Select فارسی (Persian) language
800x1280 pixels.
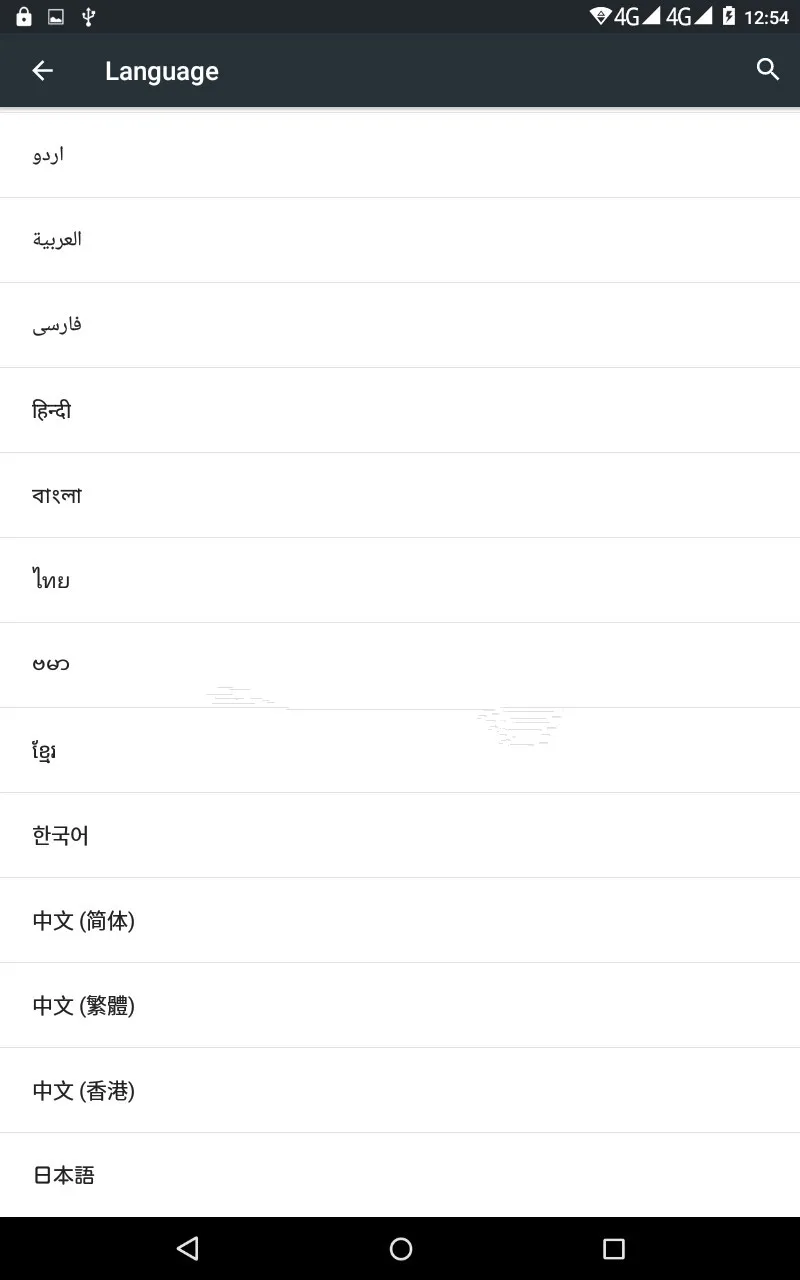[x=400, y=325]
